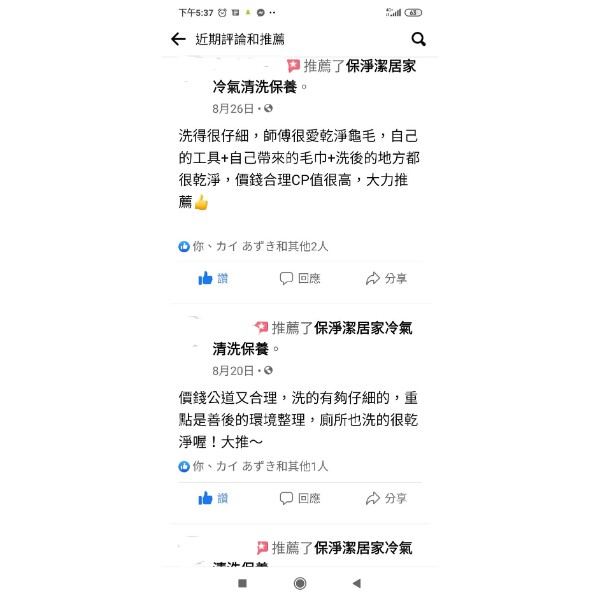Open the search magnifier icon
Viewport: 600px width, 600px height.
pyautogui.click(x=419, y=39)
